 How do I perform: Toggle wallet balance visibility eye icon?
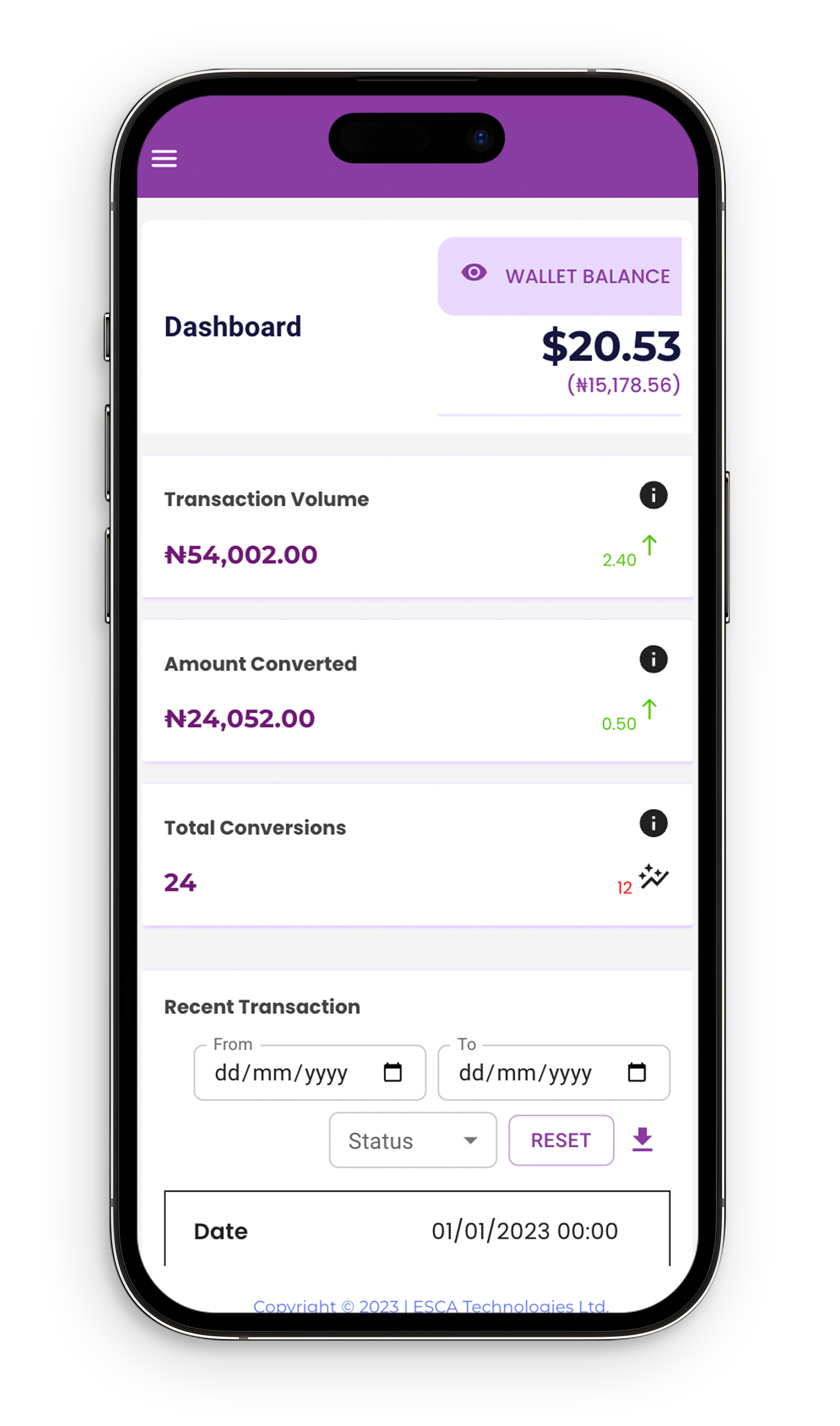point(474,273)
